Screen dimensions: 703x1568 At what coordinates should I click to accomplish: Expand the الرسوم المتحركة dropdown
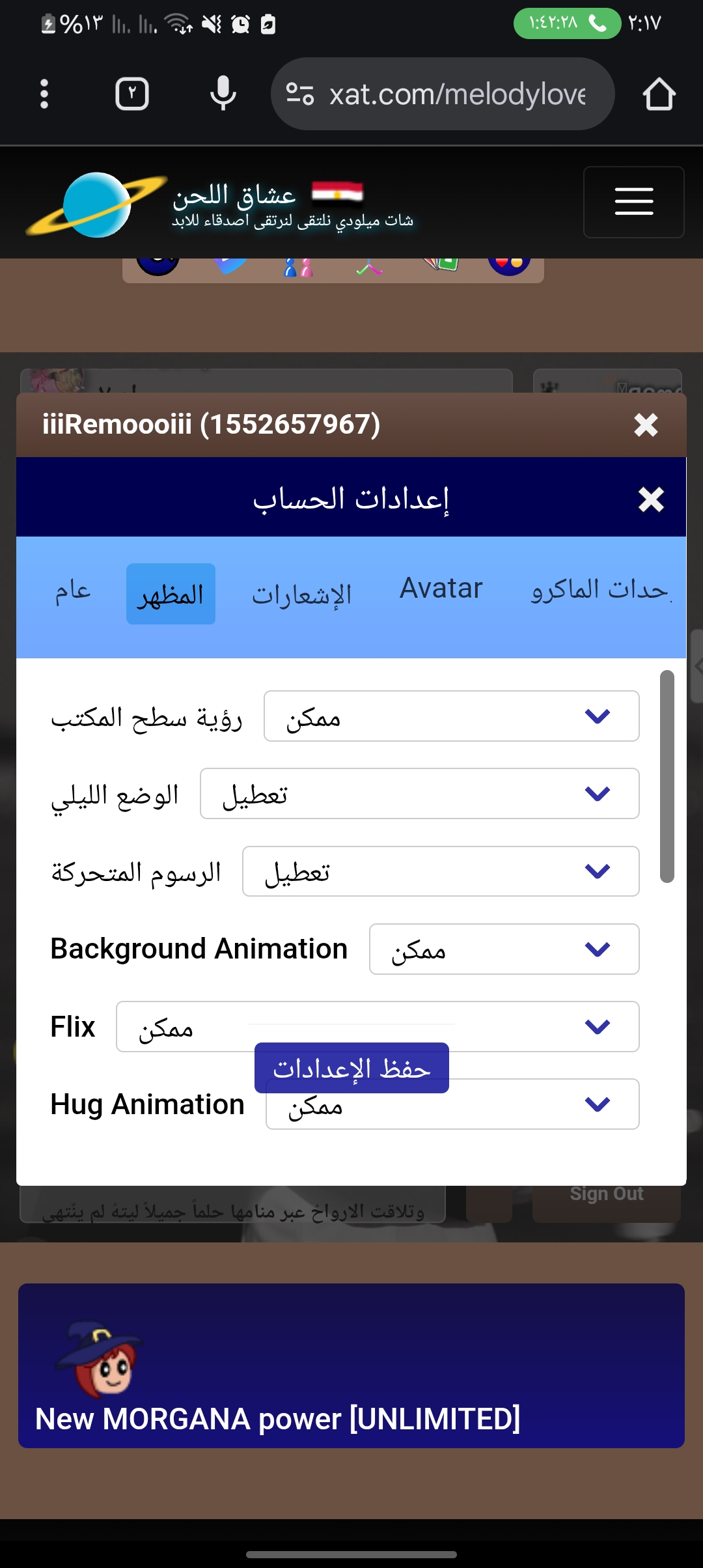(441, 871)
